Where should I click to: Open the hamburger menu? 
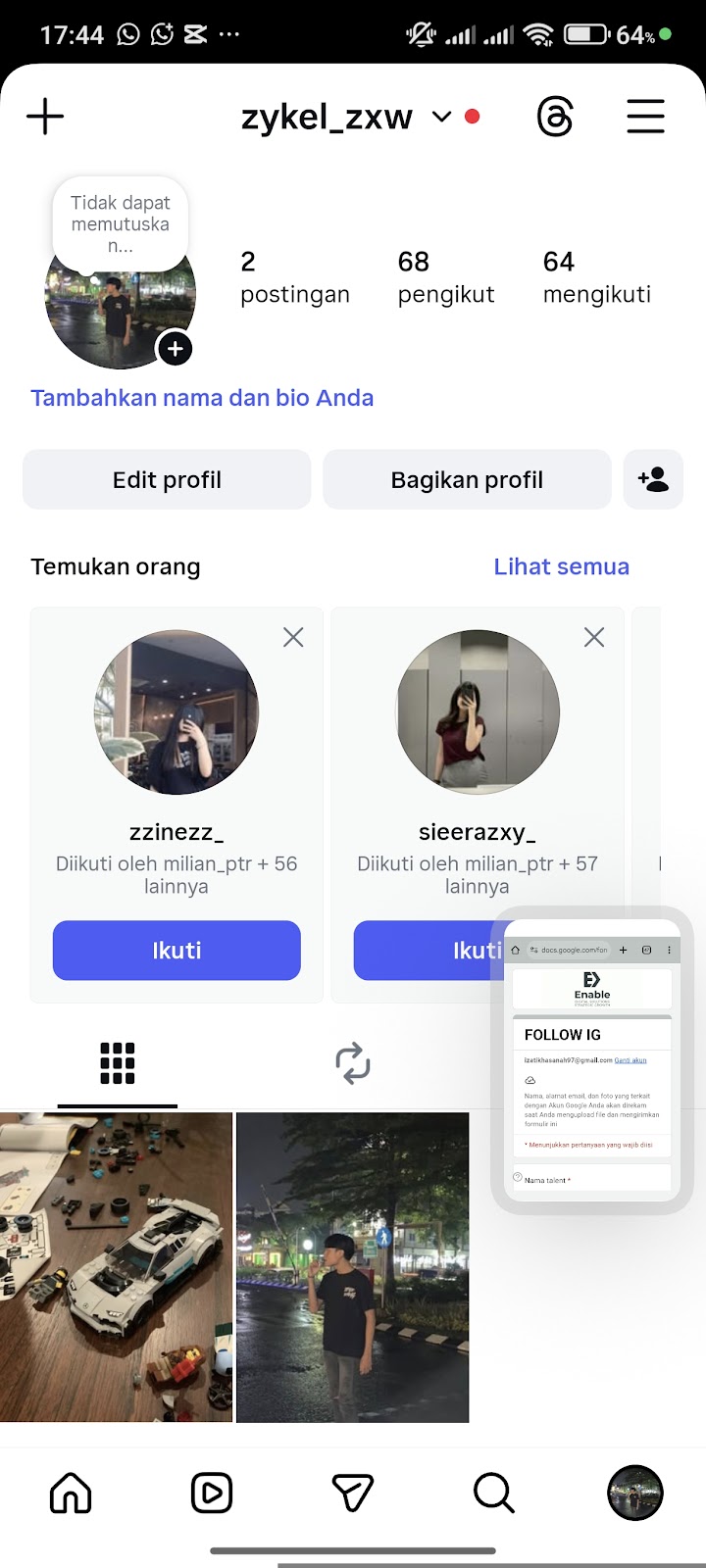[645, 118]
